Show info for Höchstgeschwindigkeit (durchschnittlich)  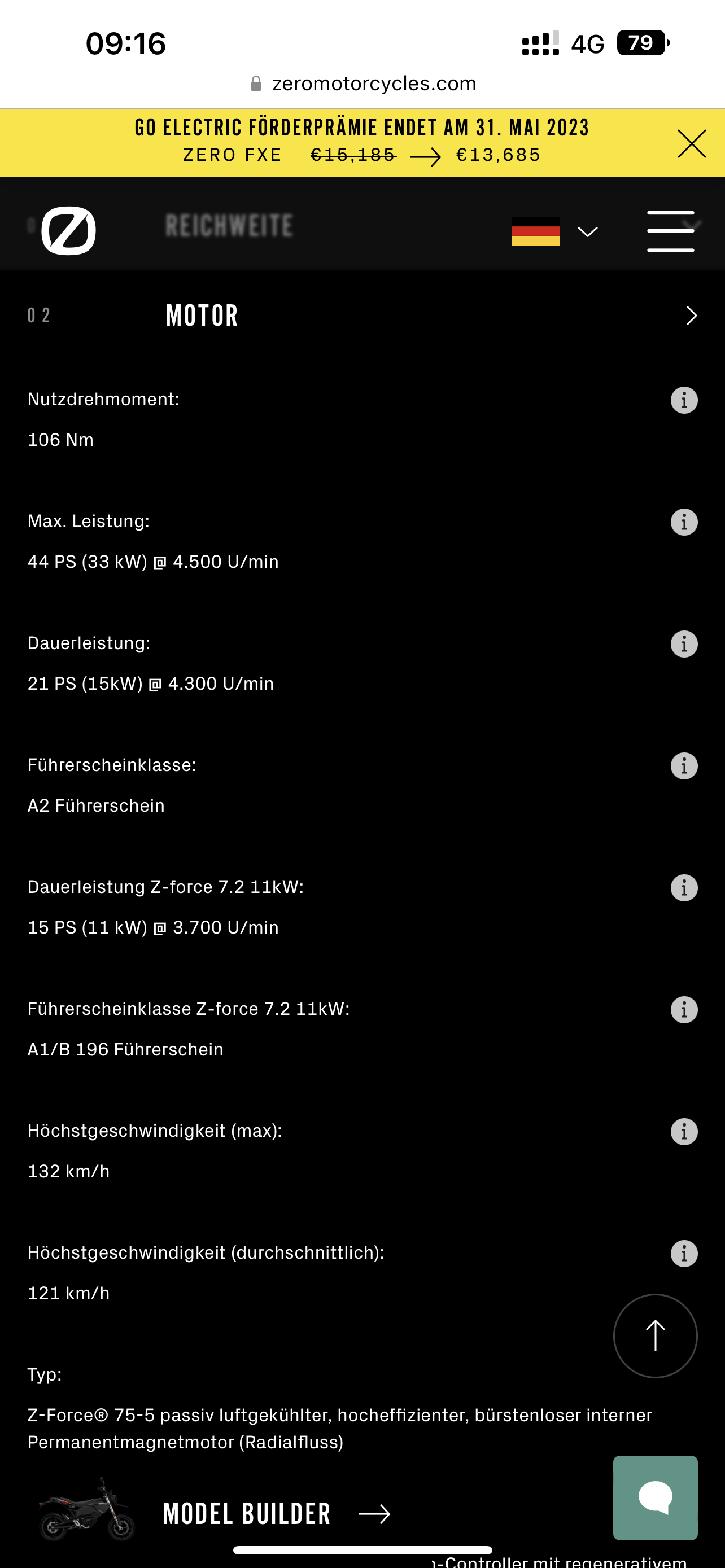point(684,1253)
